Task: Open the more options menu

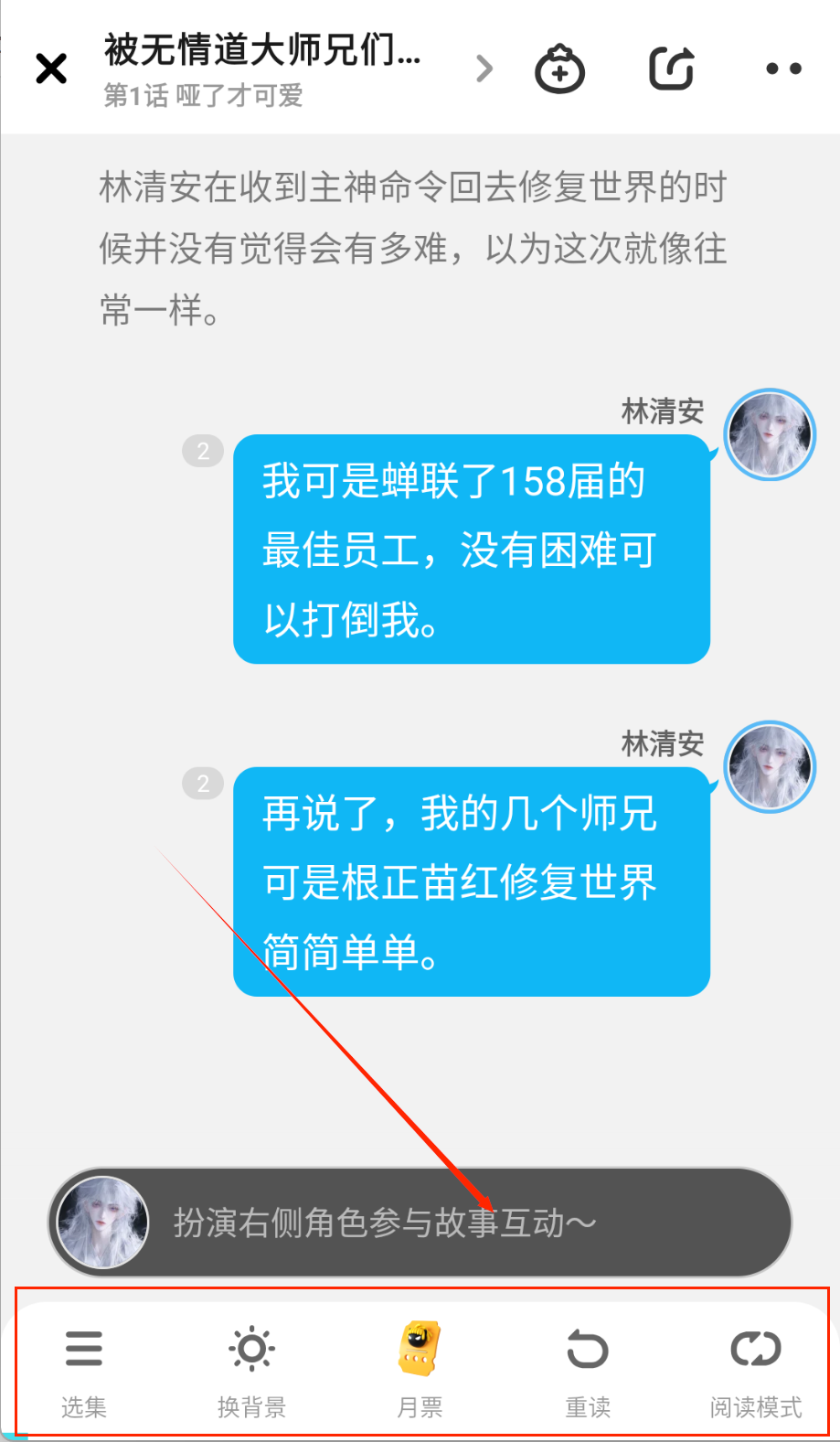Action: coord(783,69)
